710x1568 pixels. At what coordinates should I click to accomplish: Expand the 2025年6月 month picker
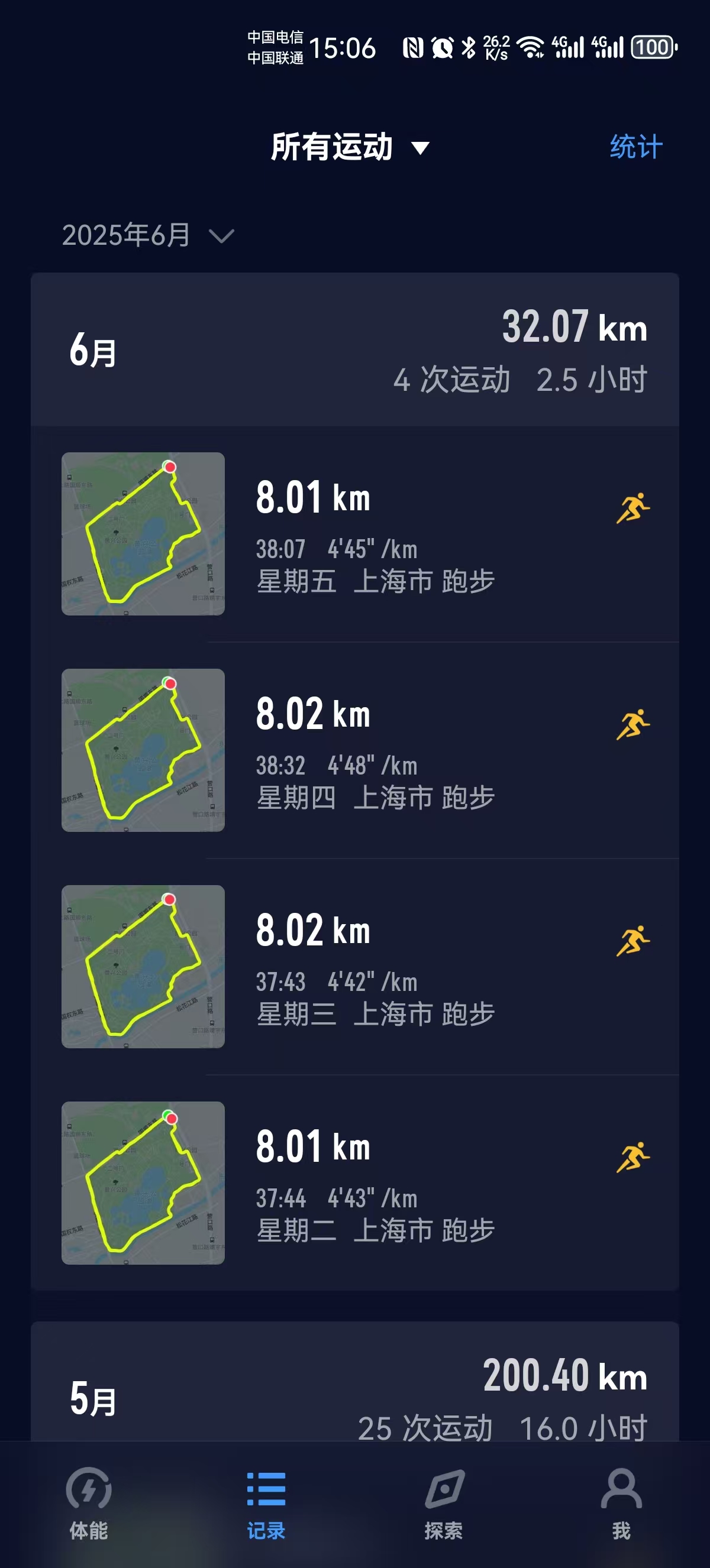point(147,235)
